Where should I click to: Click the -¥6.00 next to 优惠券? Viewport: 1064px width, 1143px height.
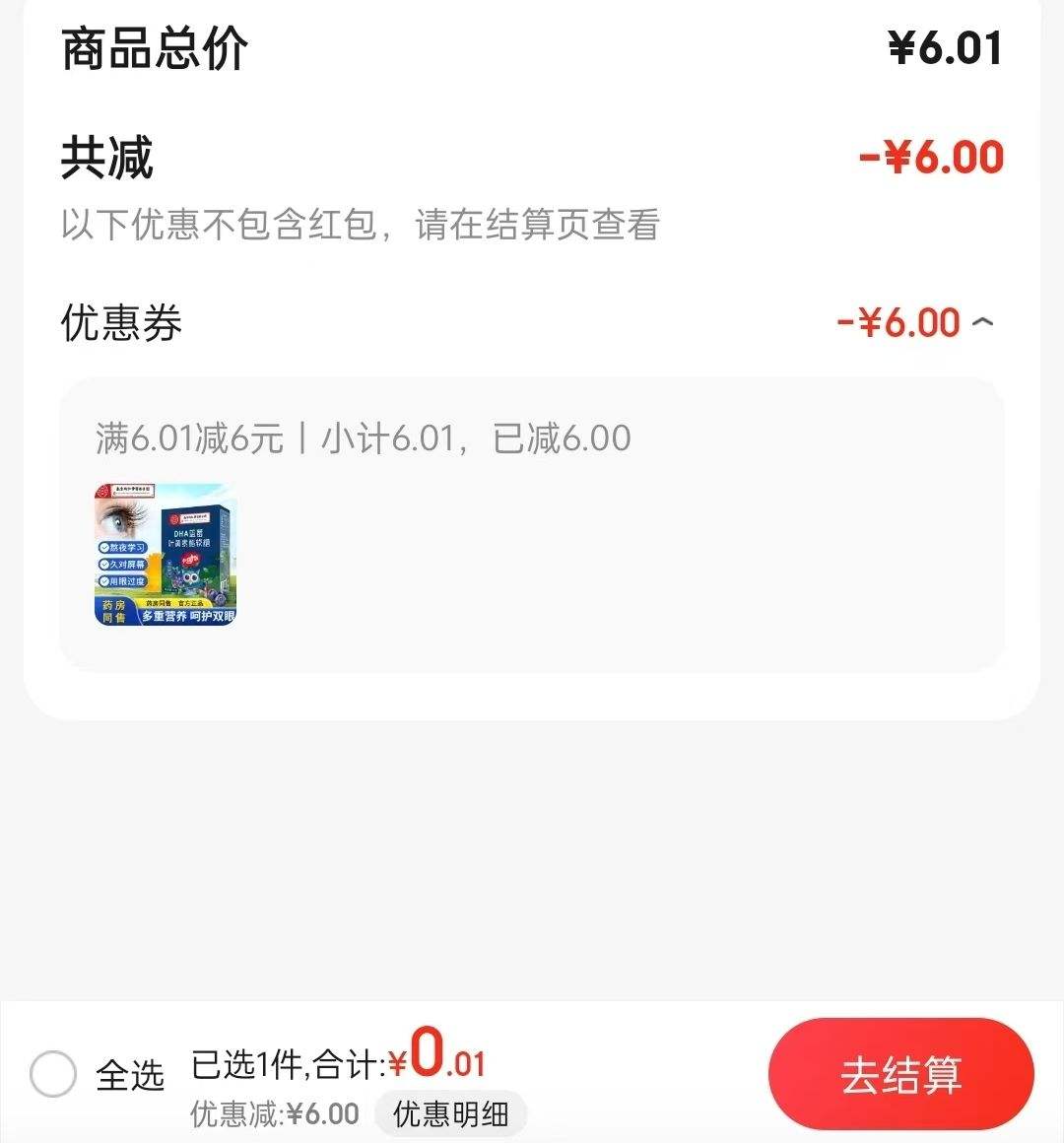[898, 321]
